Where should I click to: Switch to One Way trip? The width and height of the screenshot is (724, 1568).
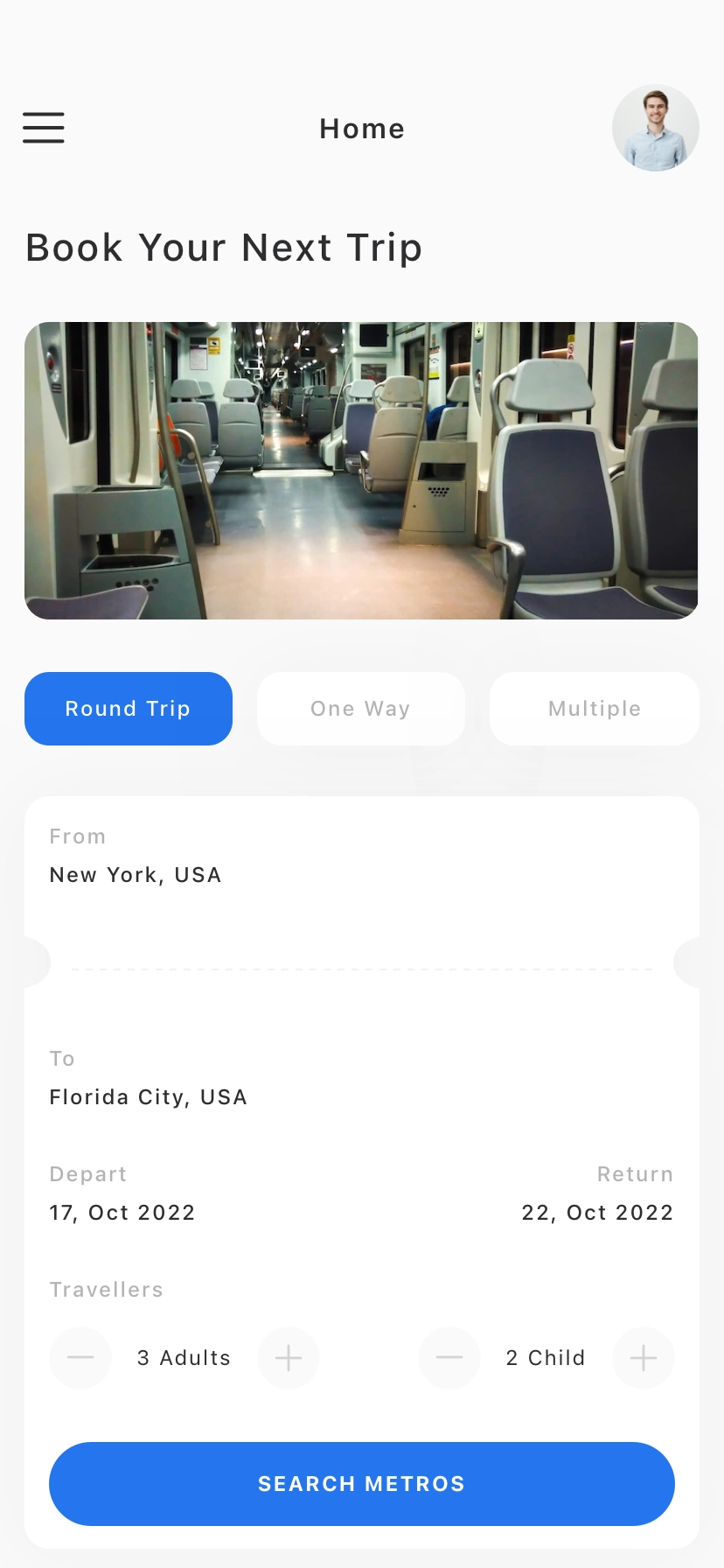pyautogui.click(x=360, y=709)
